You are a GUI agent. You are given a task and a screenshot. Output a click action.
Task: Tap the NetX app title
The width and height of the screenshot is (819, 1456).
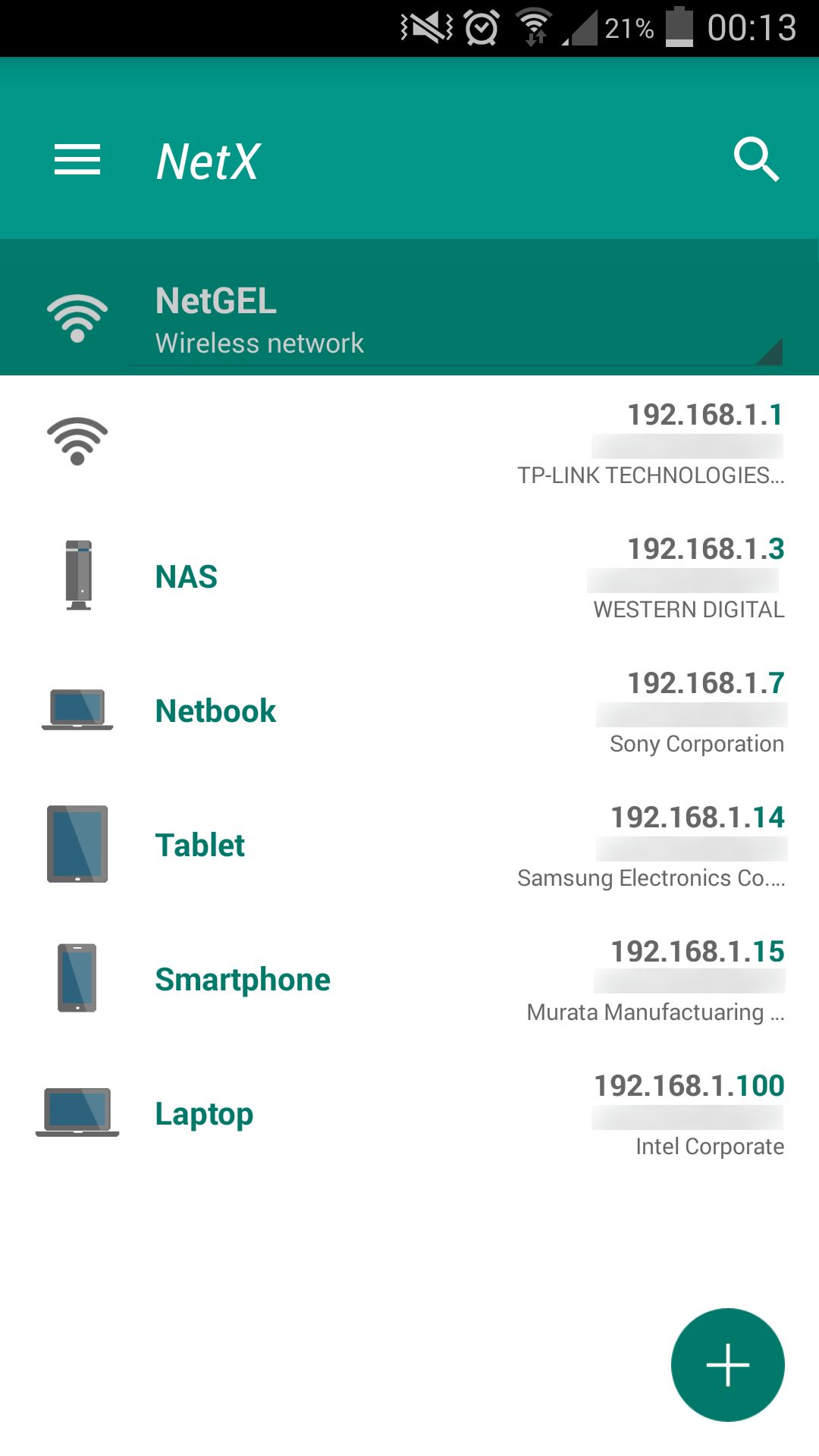206,161
